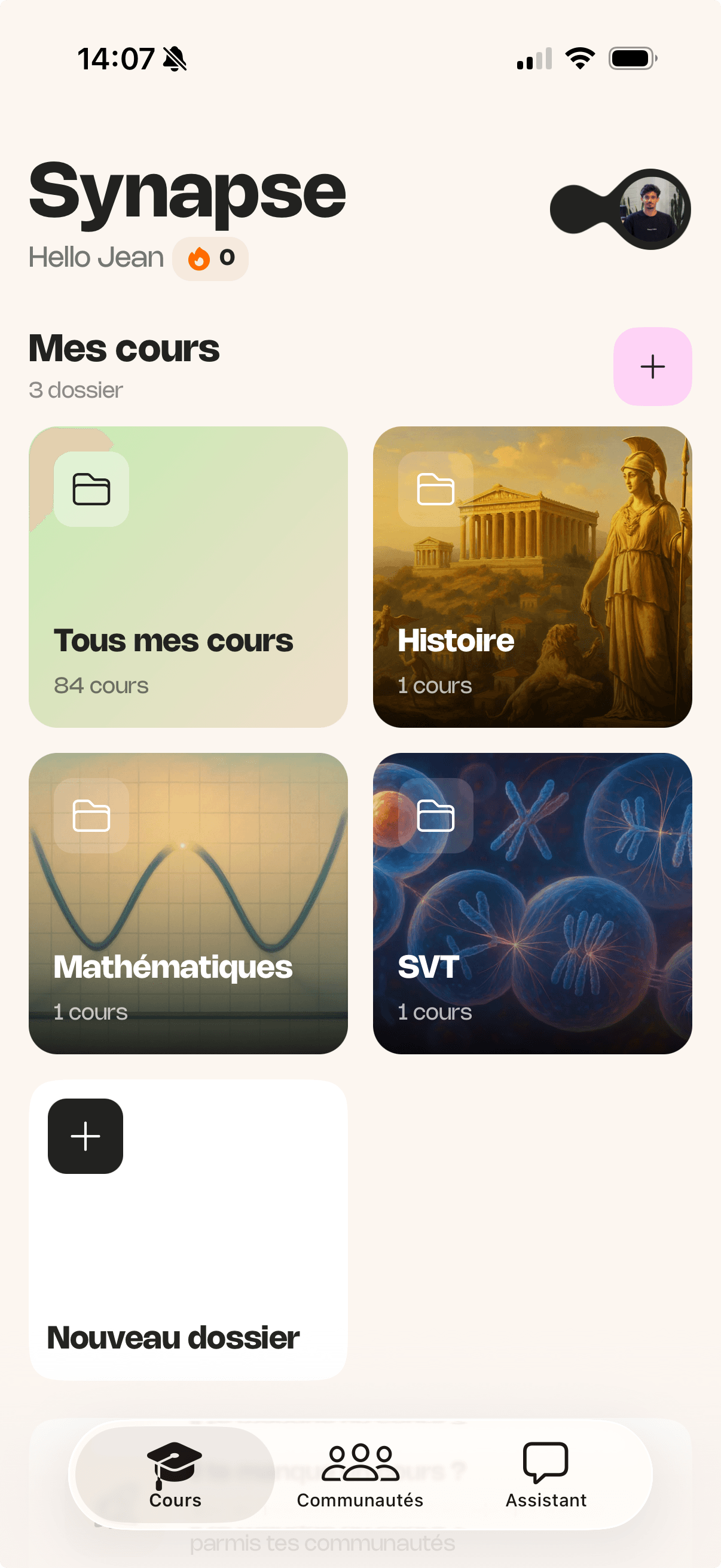Image resolution: width=721 pixels, height=1568 pixels.
Task: Tap the plus icon inside Nouveau dossier
Action: coord(84,1136)
